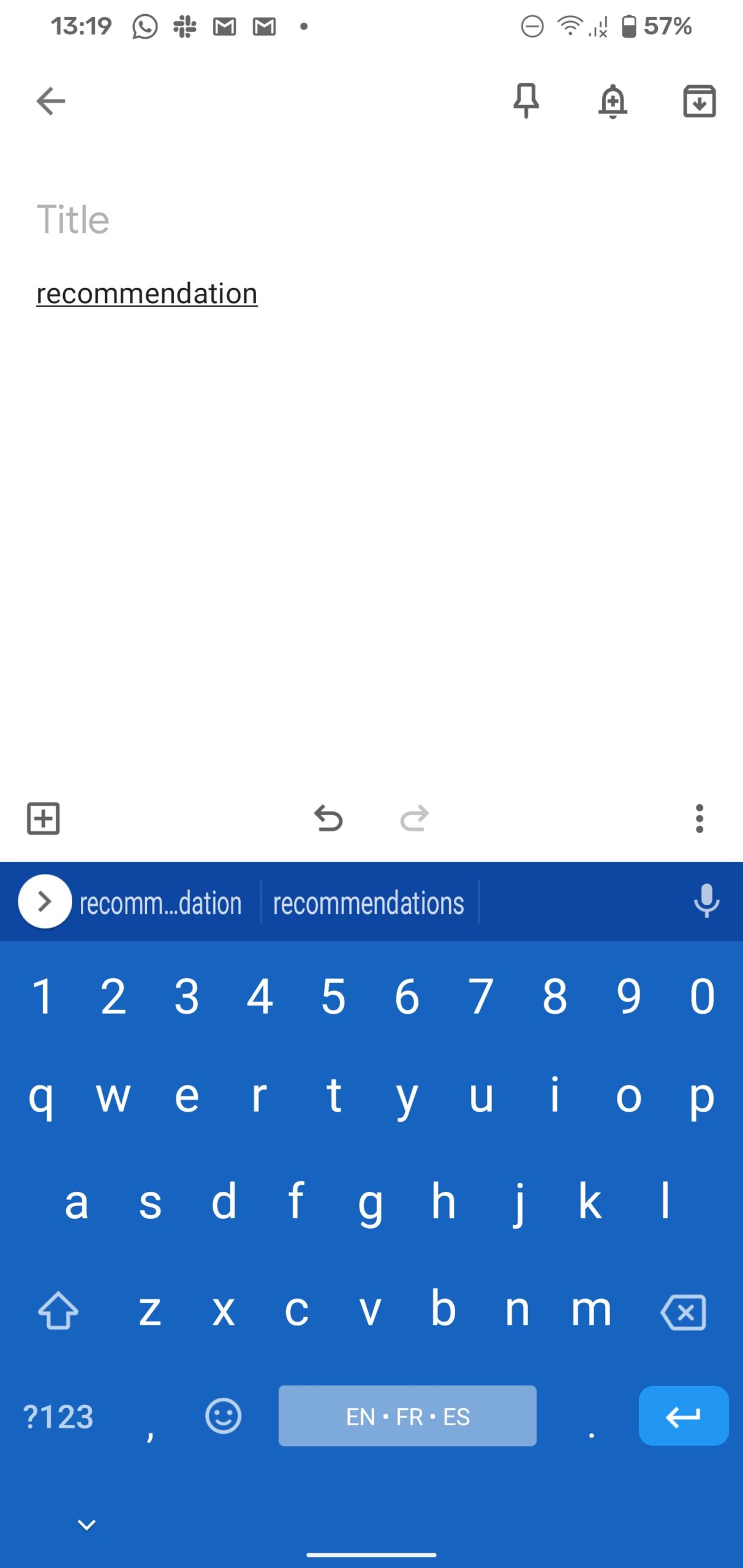Go back from the note editor
The height and width of the screenshot is (1568, 743).
click(x=50, y=101)
